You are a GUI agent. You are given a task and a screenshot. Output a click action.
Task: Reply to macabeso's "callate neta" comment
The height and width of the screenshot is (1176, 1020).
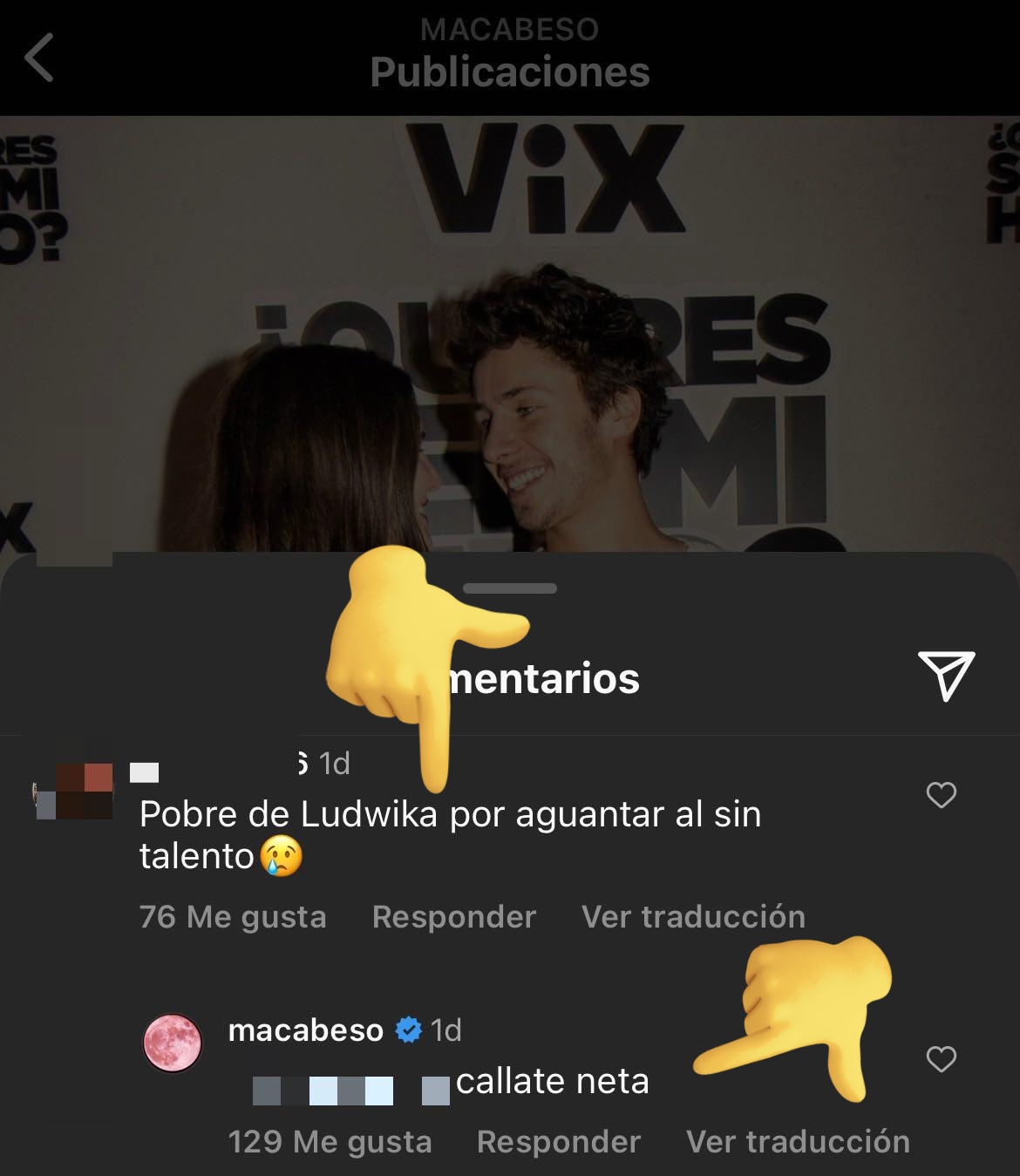558,1142
